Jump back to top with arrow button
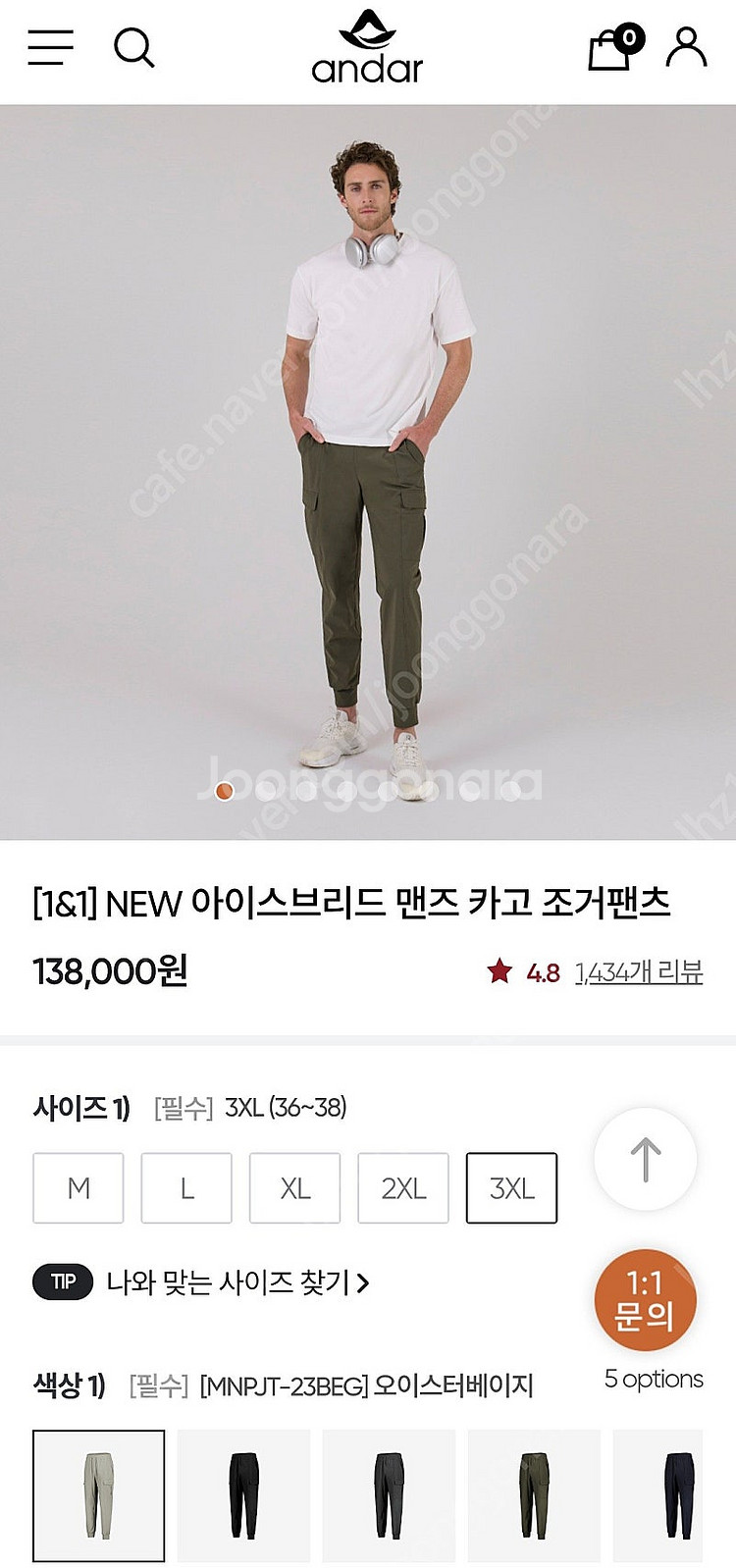 tap(645, 1160)
